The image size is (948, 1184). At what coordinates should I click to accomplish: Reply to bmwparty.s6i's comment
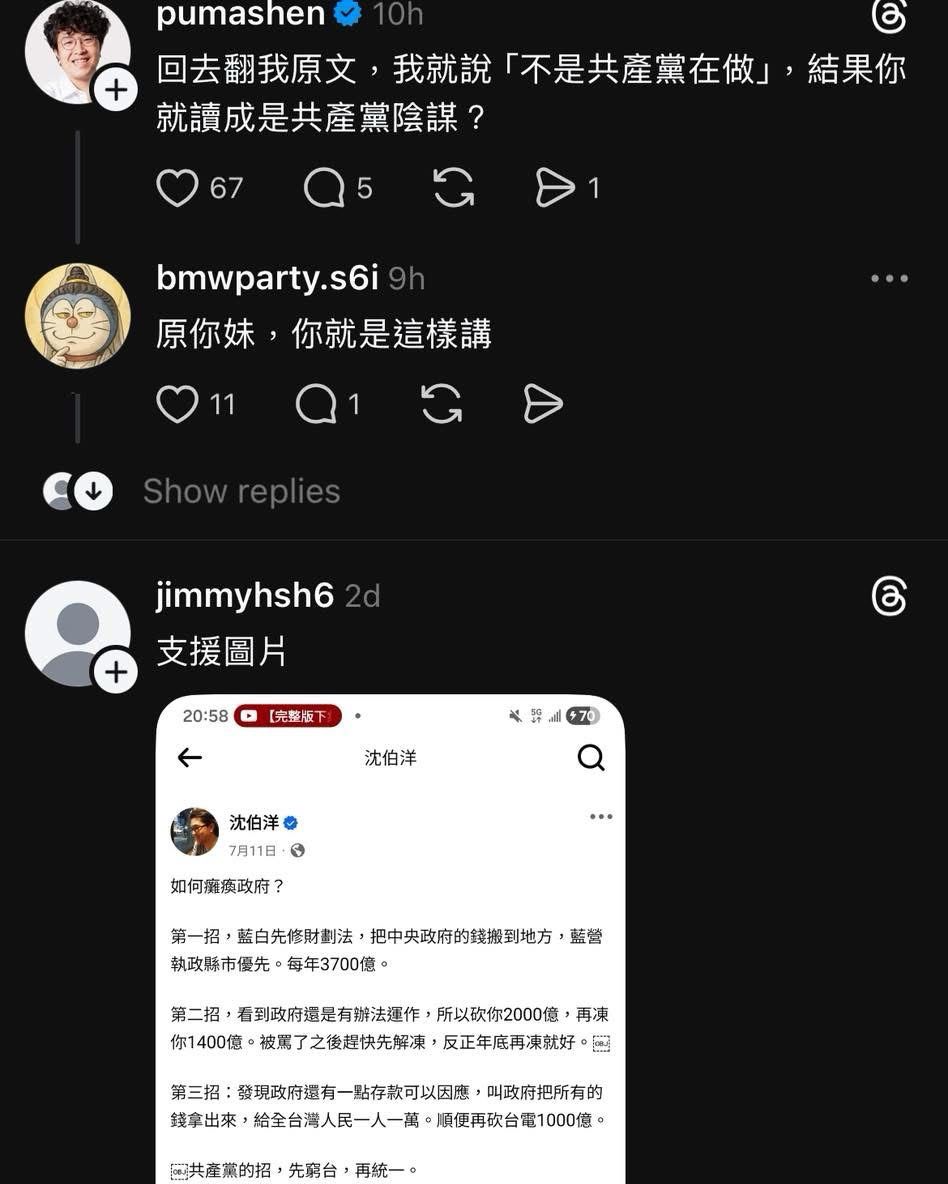[316, 404]
